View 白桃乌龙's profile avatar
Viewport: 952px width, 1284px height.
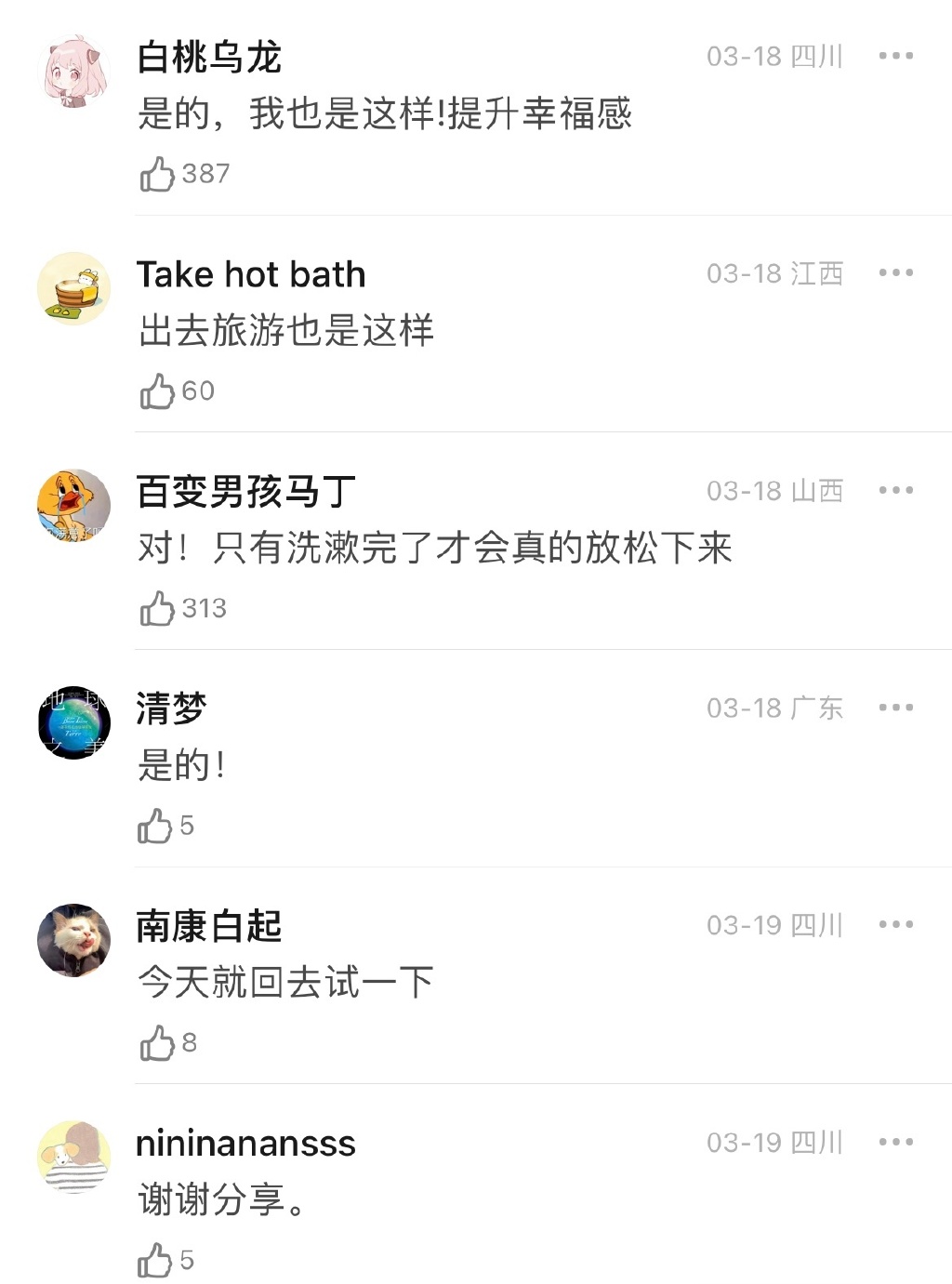[73, 72]
